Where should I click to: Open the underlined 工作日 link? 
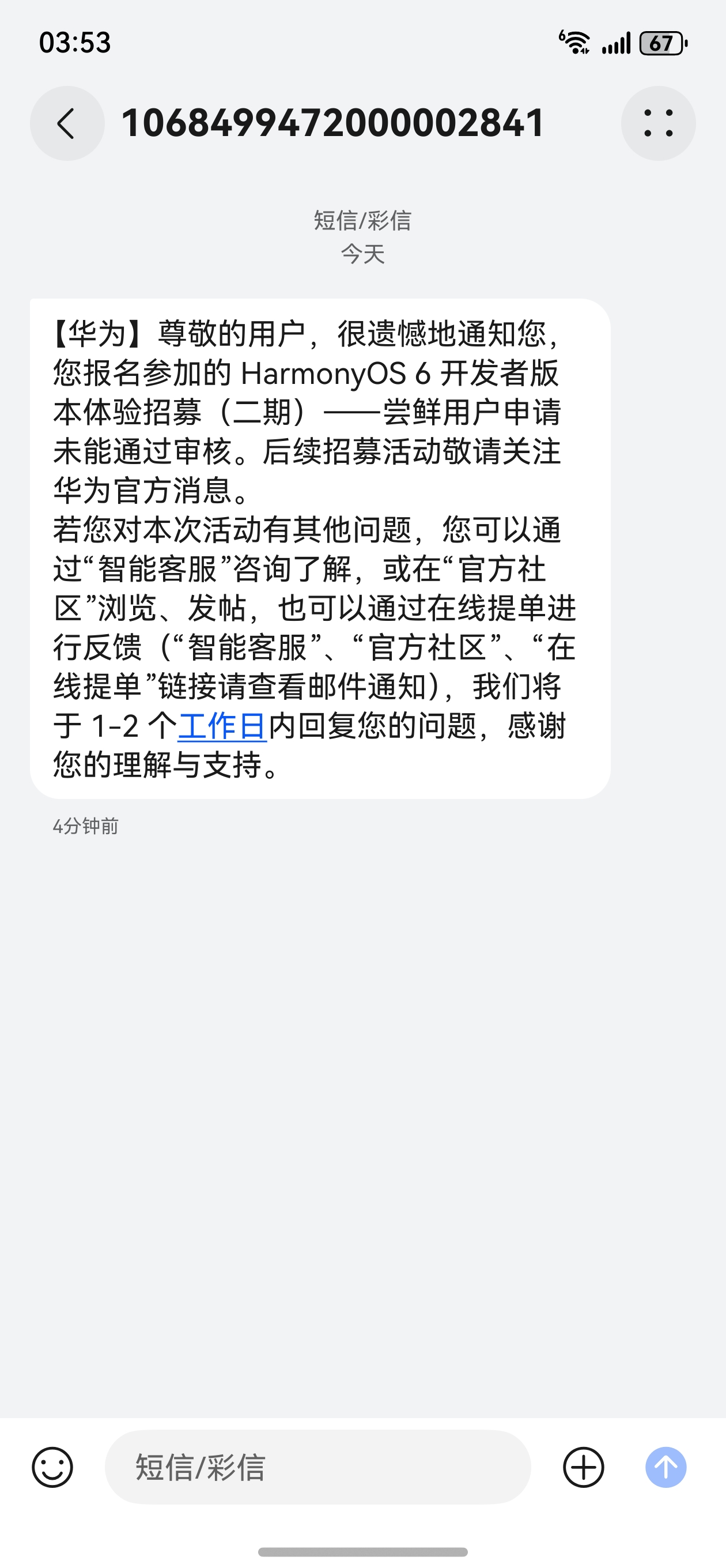(222, 726)
